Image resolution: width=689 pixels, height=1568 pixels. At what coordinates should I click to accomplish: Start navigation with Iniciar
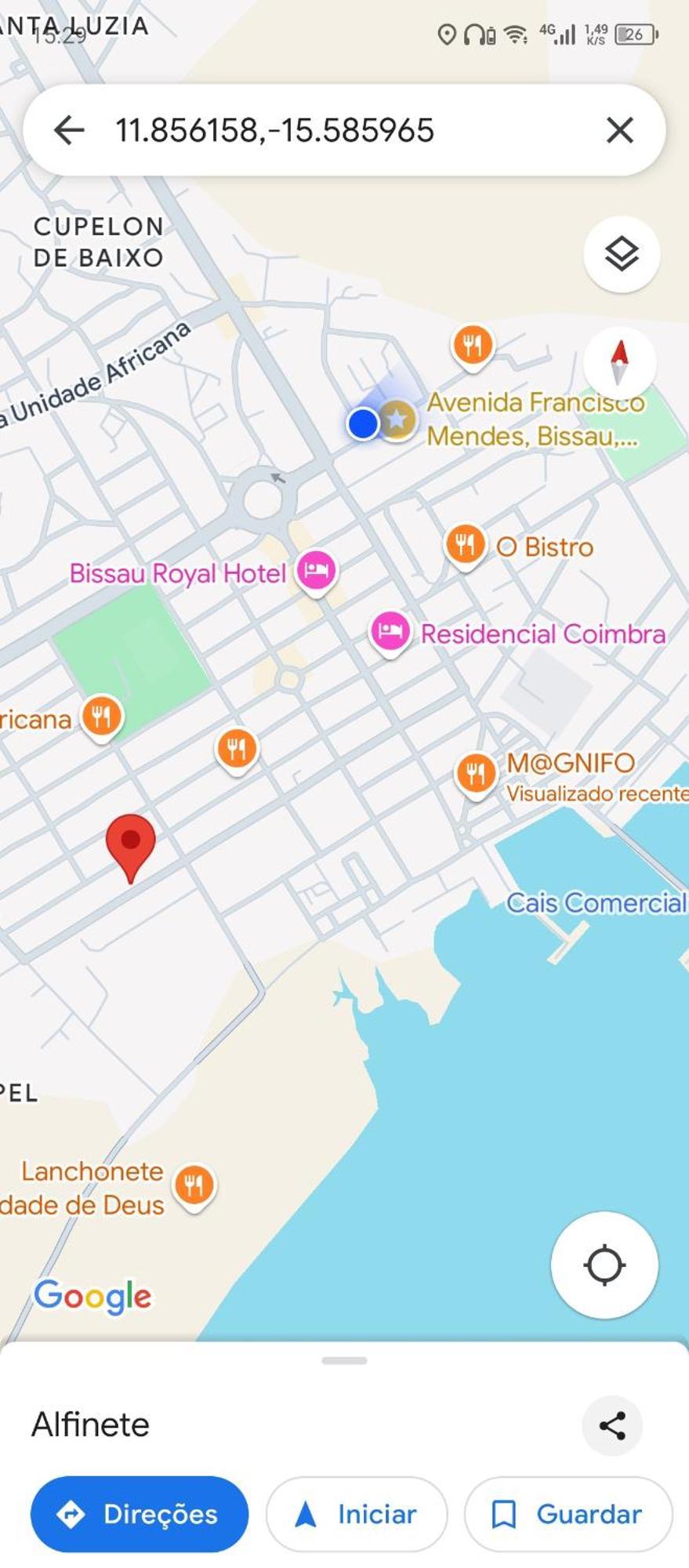(x=357, y=1514)
